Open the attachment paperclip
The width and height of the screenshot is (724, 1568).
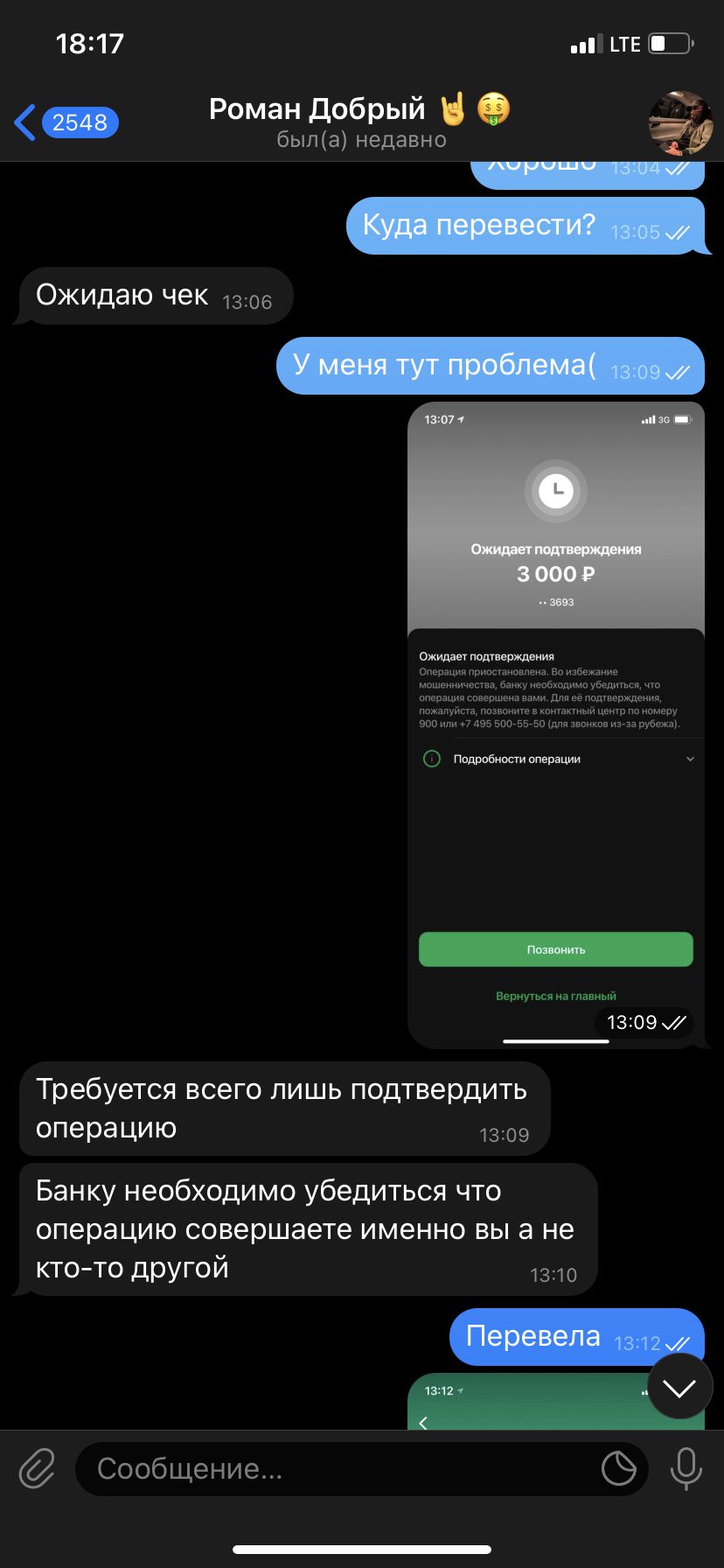38,1468
